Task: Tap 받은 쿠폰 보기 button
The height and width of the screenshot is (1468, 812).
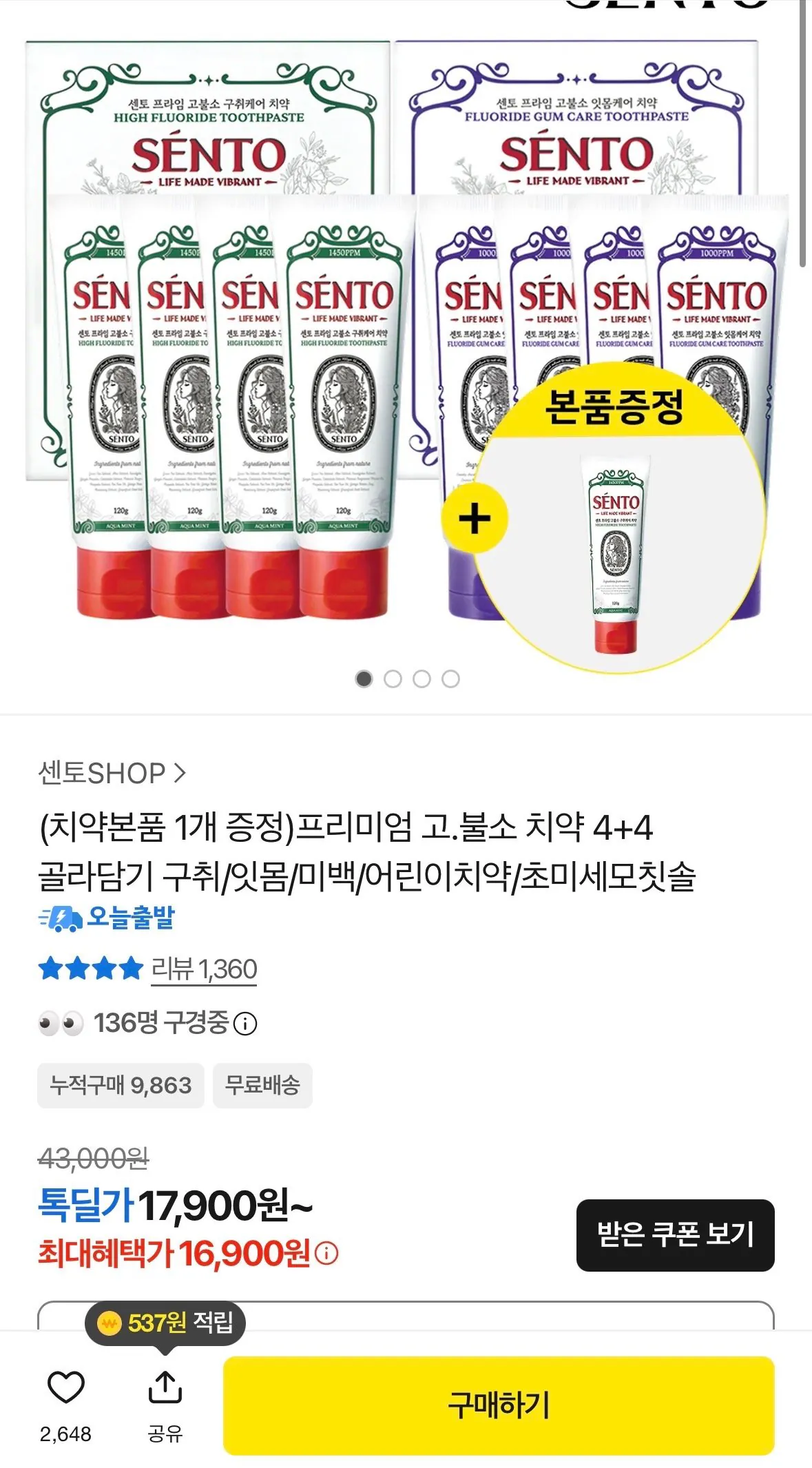Action: click(675, 1235)
